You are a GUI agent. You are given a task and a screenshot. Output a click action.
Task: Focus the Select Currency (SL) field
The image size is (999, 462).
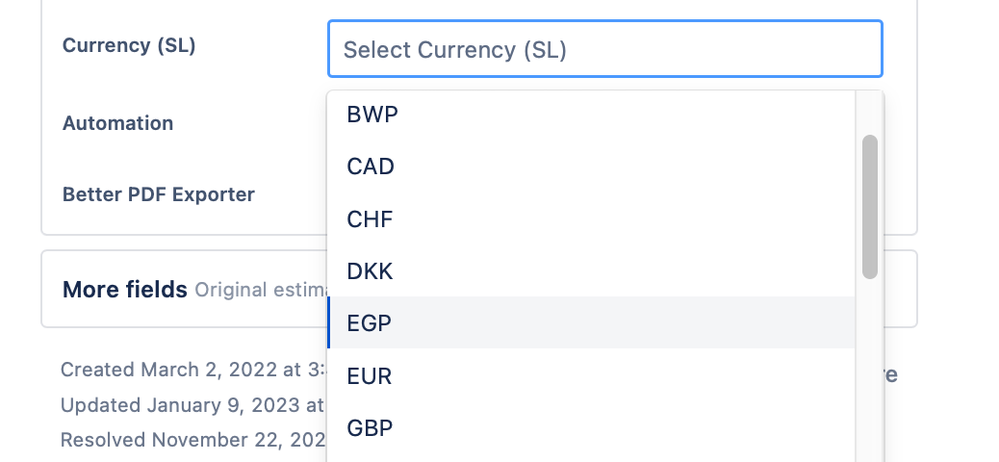[x=604, y=49]
